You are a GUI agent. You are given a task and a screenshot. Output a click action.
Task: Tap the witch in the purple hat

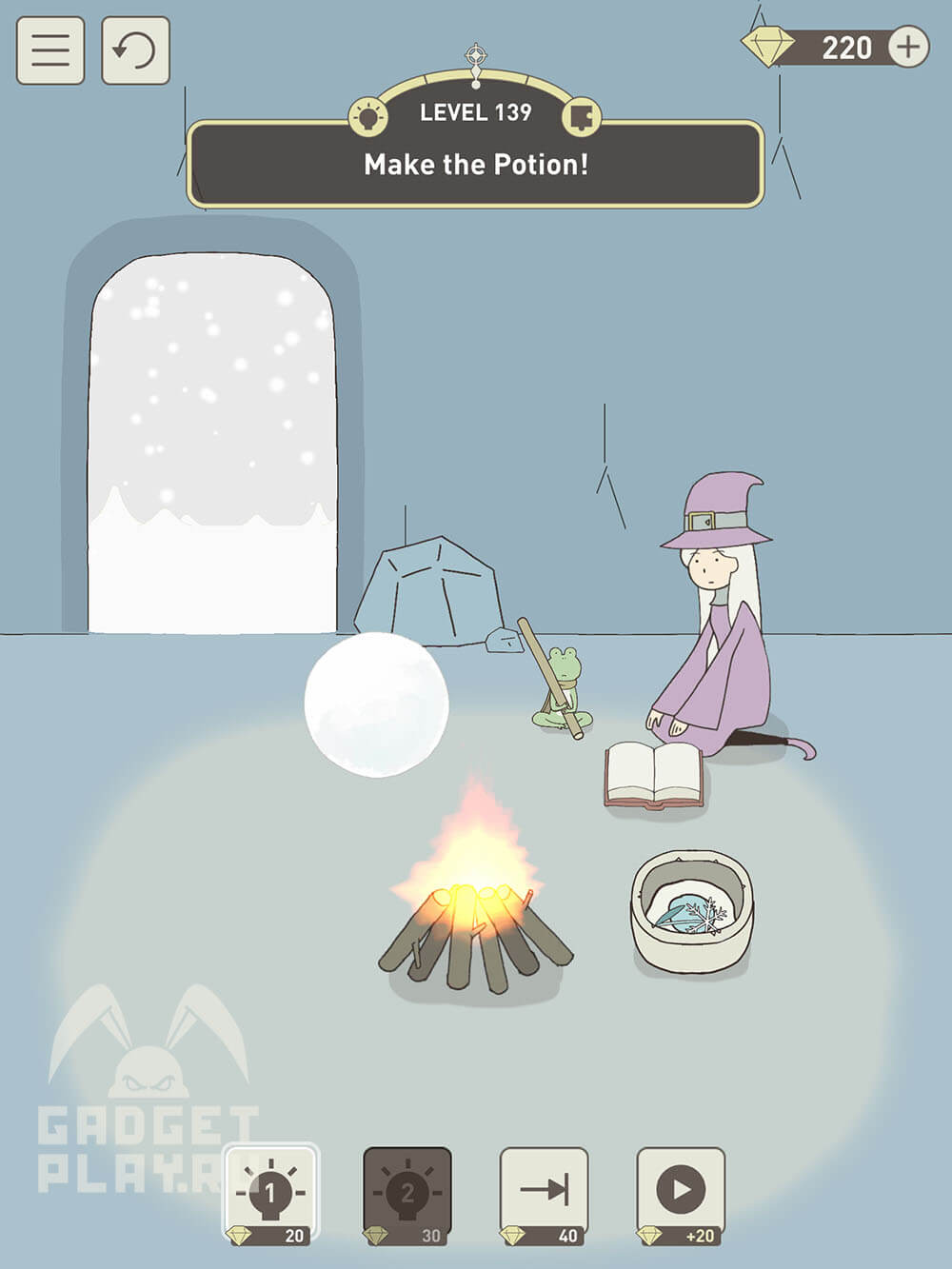tap(722, 628)
